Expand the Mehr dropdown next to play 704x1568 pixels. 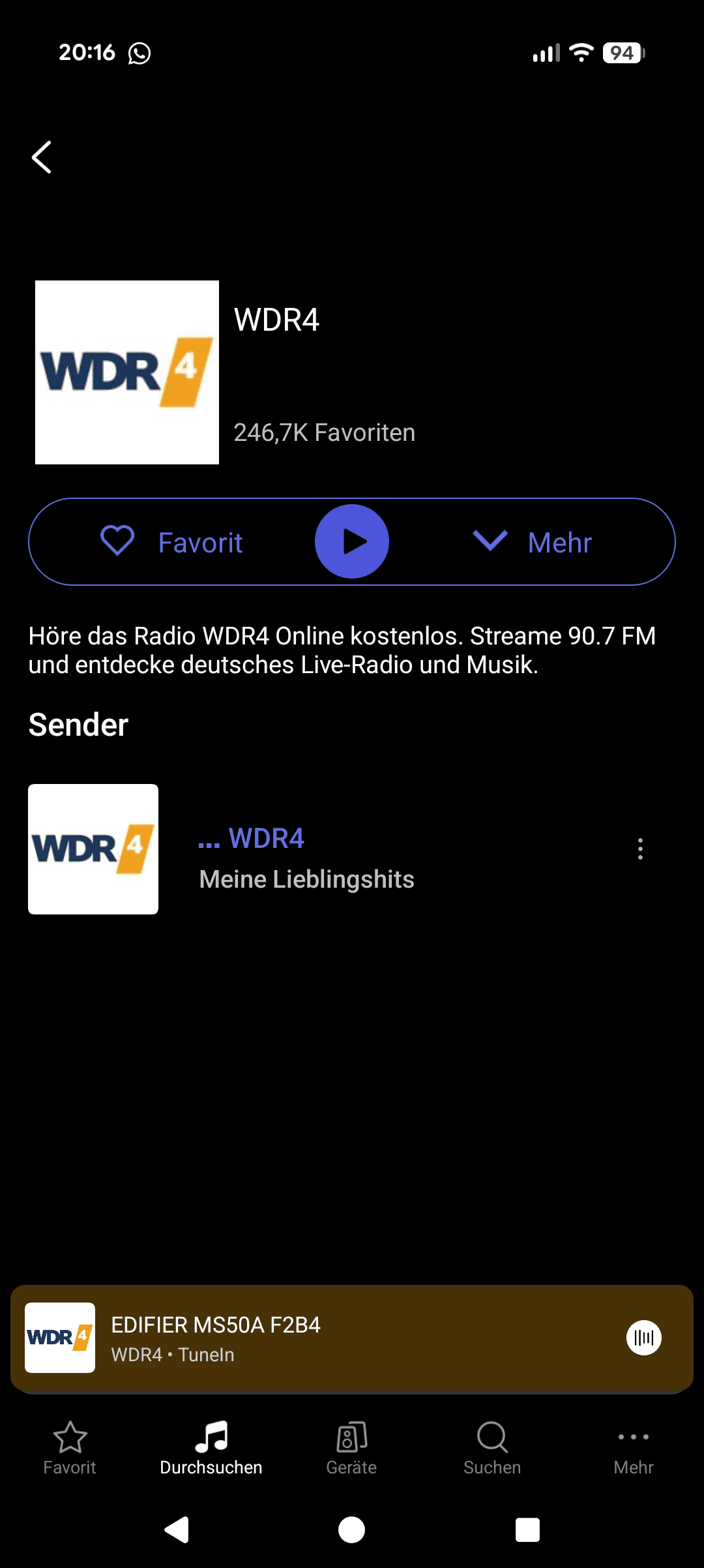pyautogui.click(x=532, y=542)
